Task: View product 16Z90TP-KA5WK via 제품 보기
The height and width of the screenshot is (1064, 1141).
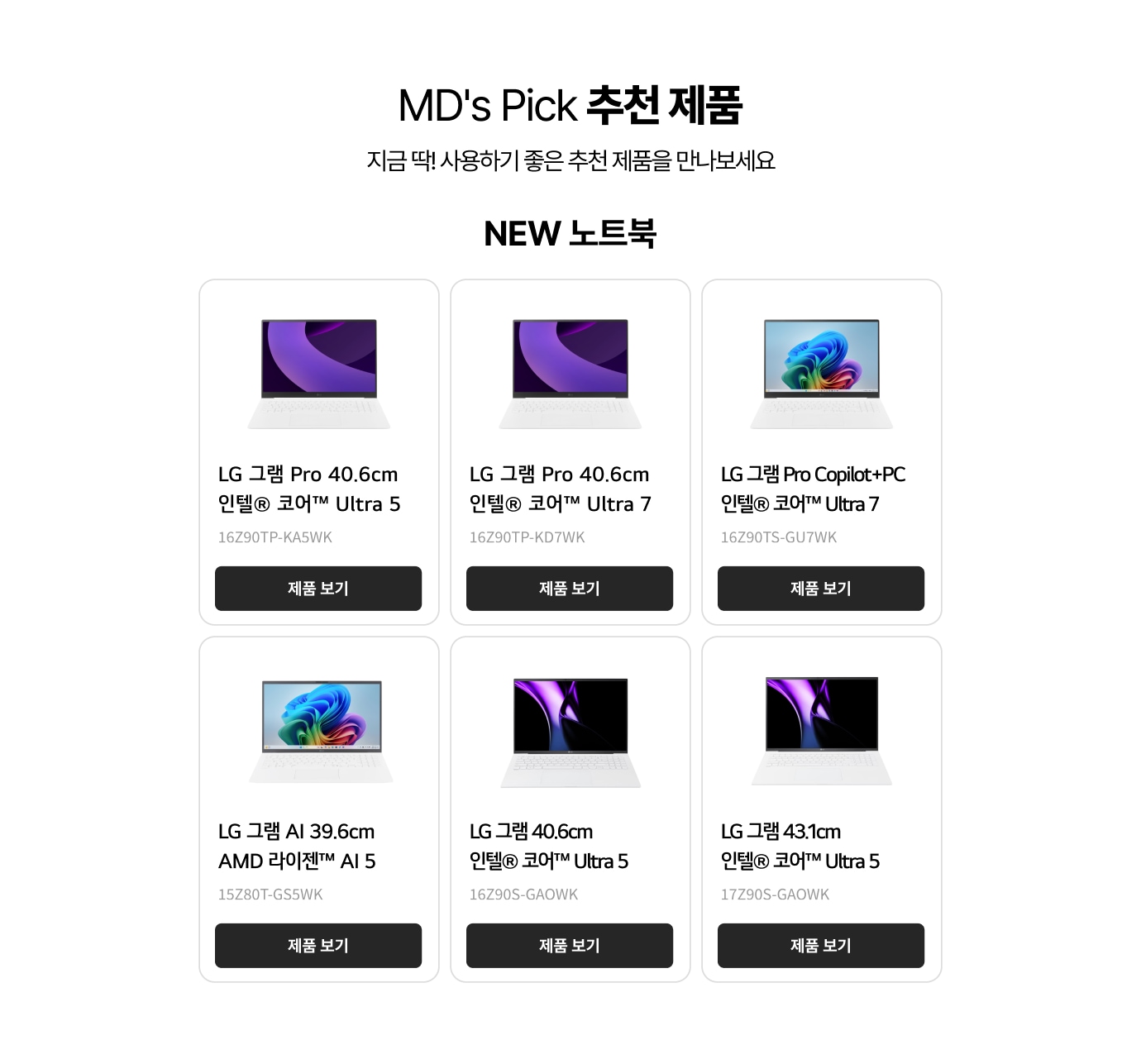Action: coord(318,589)
